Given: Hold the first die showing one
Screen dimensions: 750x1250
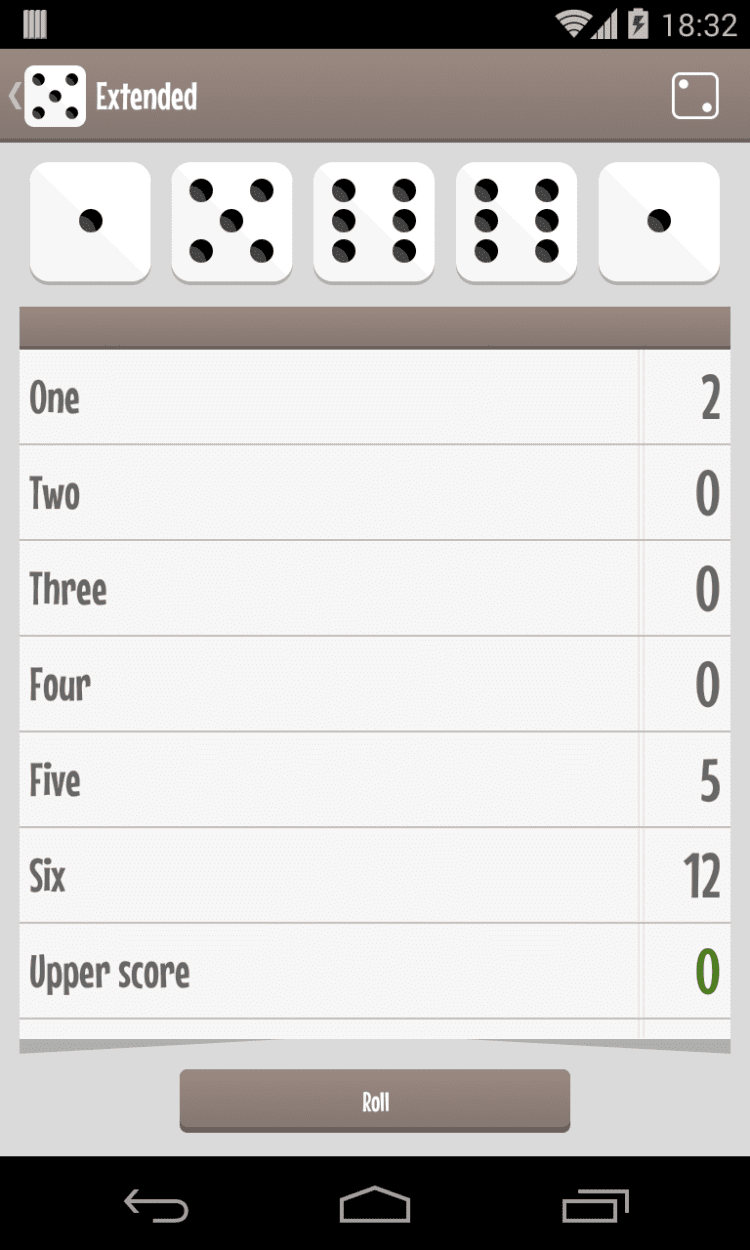Looking at the screenshot, I should (90, 222).
